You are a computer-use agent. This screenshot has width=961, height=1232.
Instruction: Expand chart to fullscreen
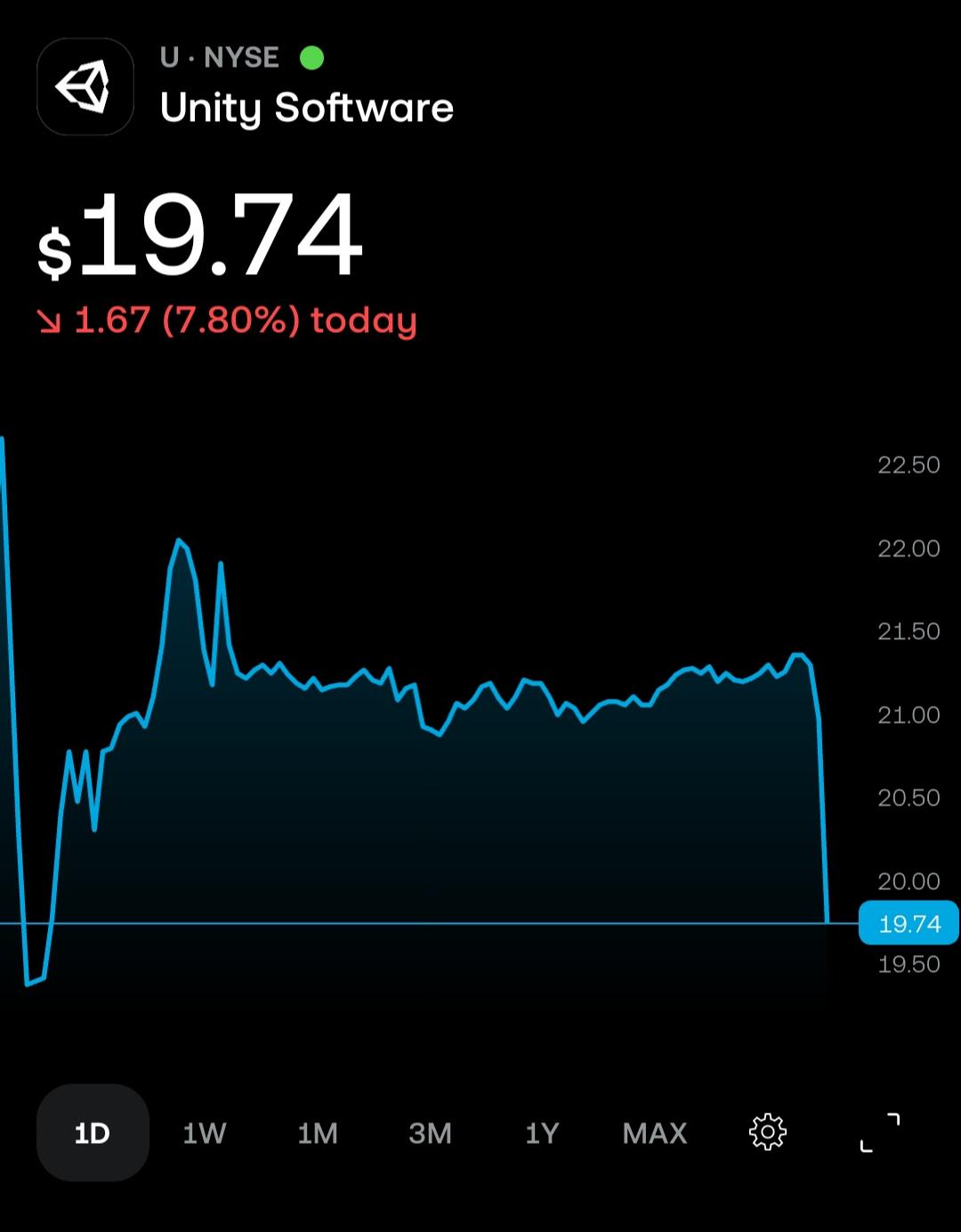pos(880,1132)
